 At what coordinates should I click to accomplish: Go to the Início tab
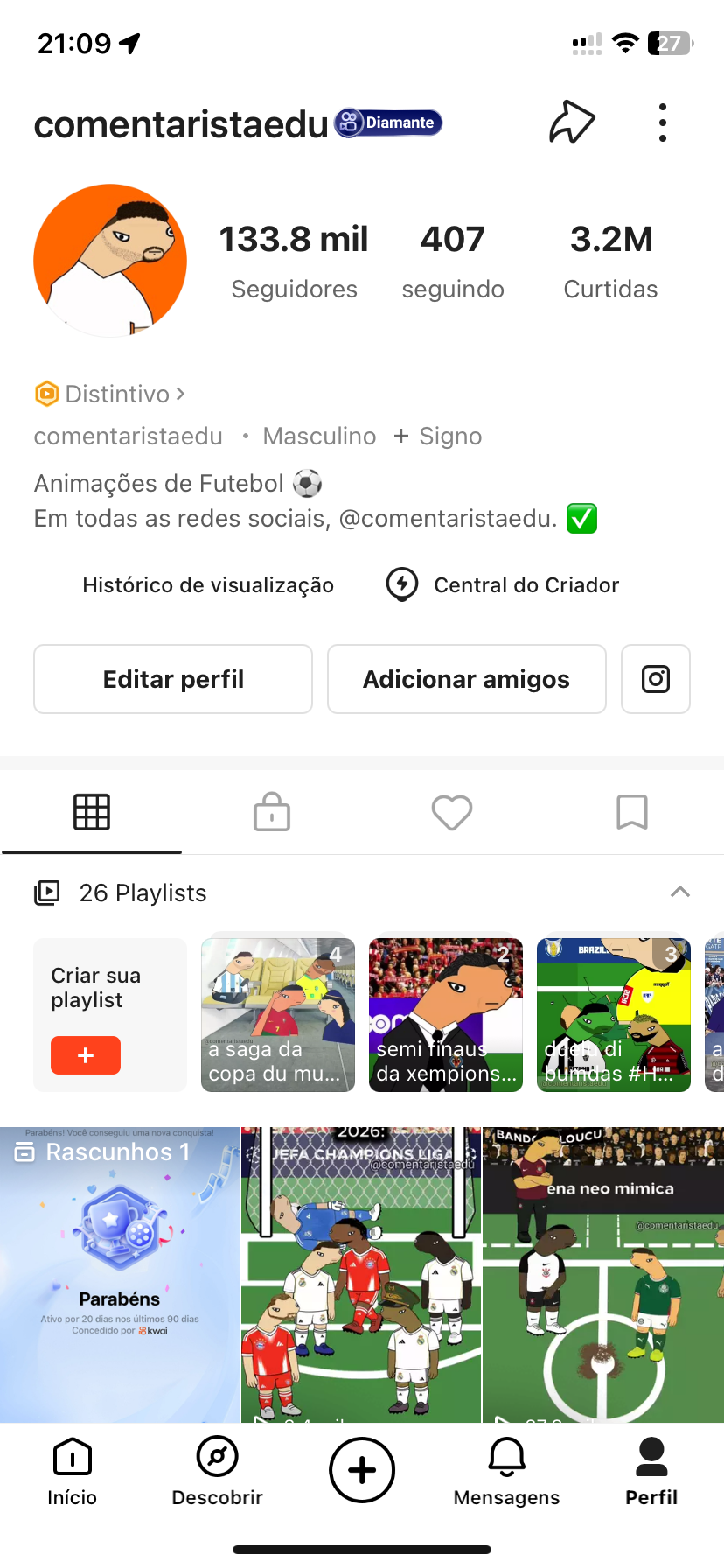click(x=73, y=1472)
